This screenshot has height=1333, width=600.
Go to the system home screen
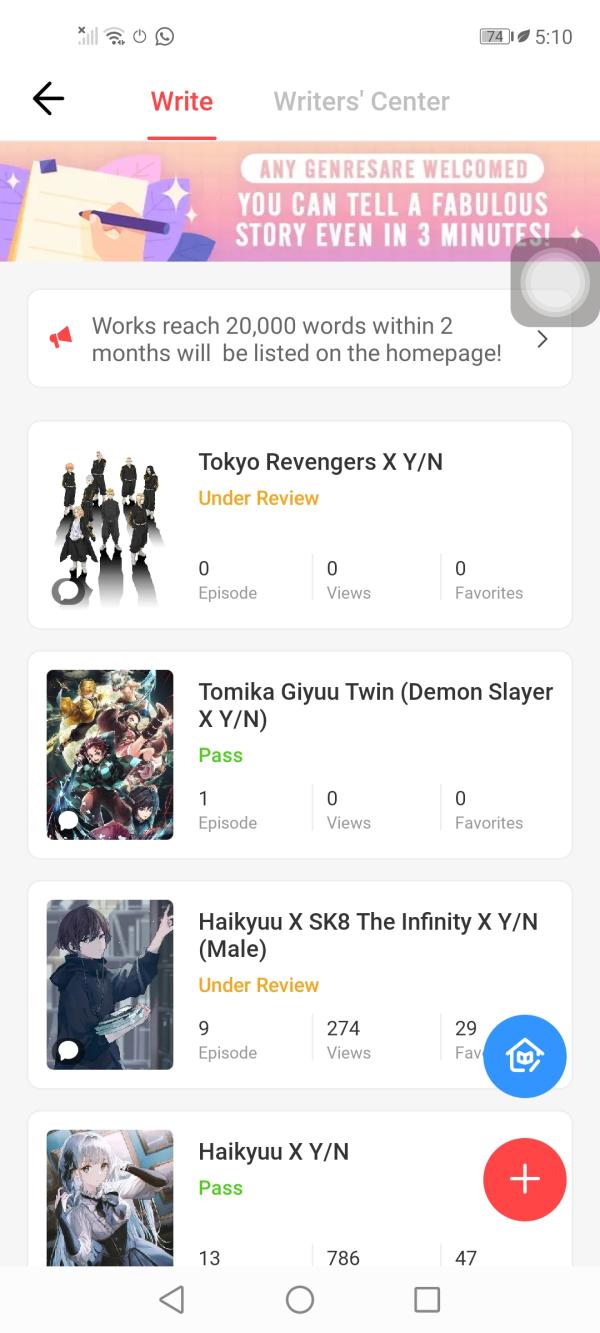click(x=300, y=1299)
